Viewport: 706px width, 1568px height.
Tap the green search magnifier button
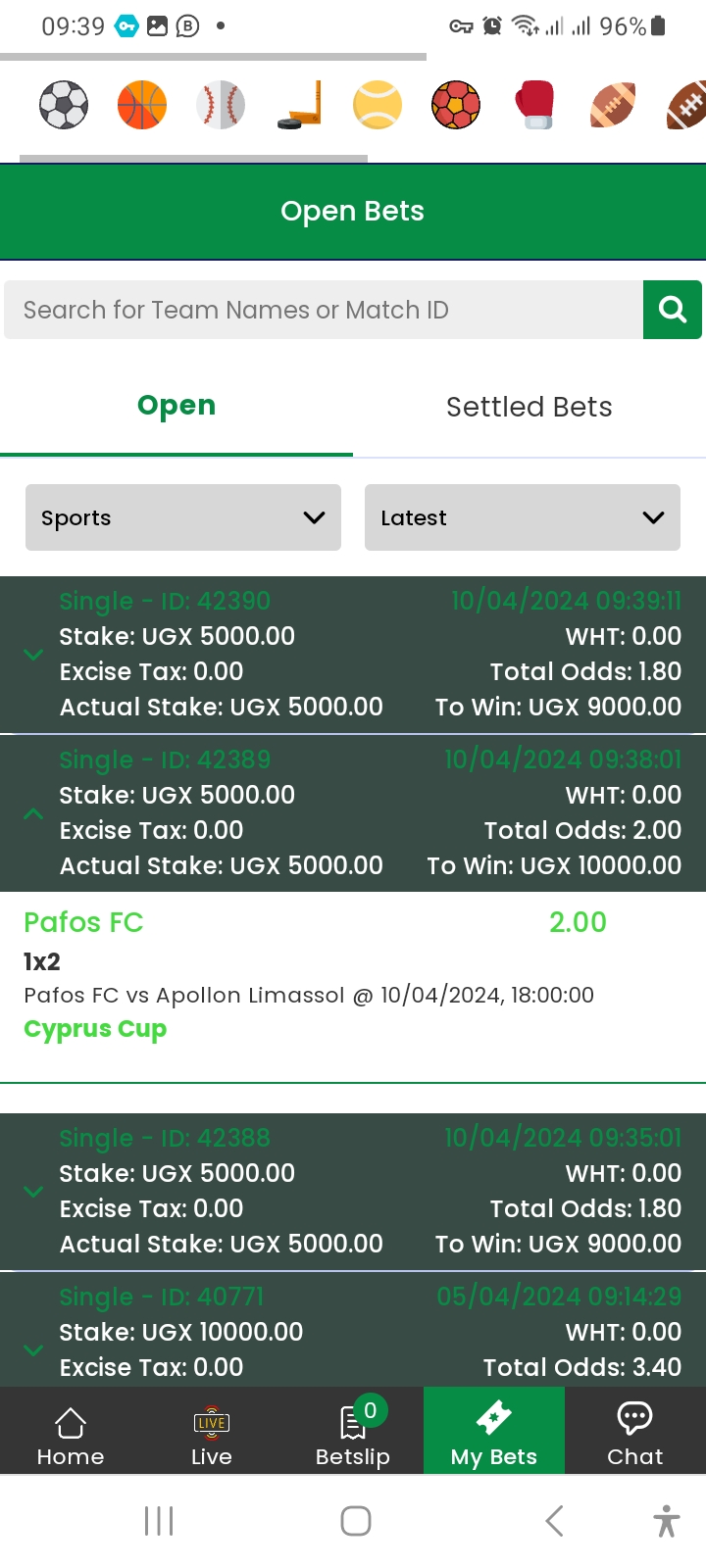click(x=673, y=310)
